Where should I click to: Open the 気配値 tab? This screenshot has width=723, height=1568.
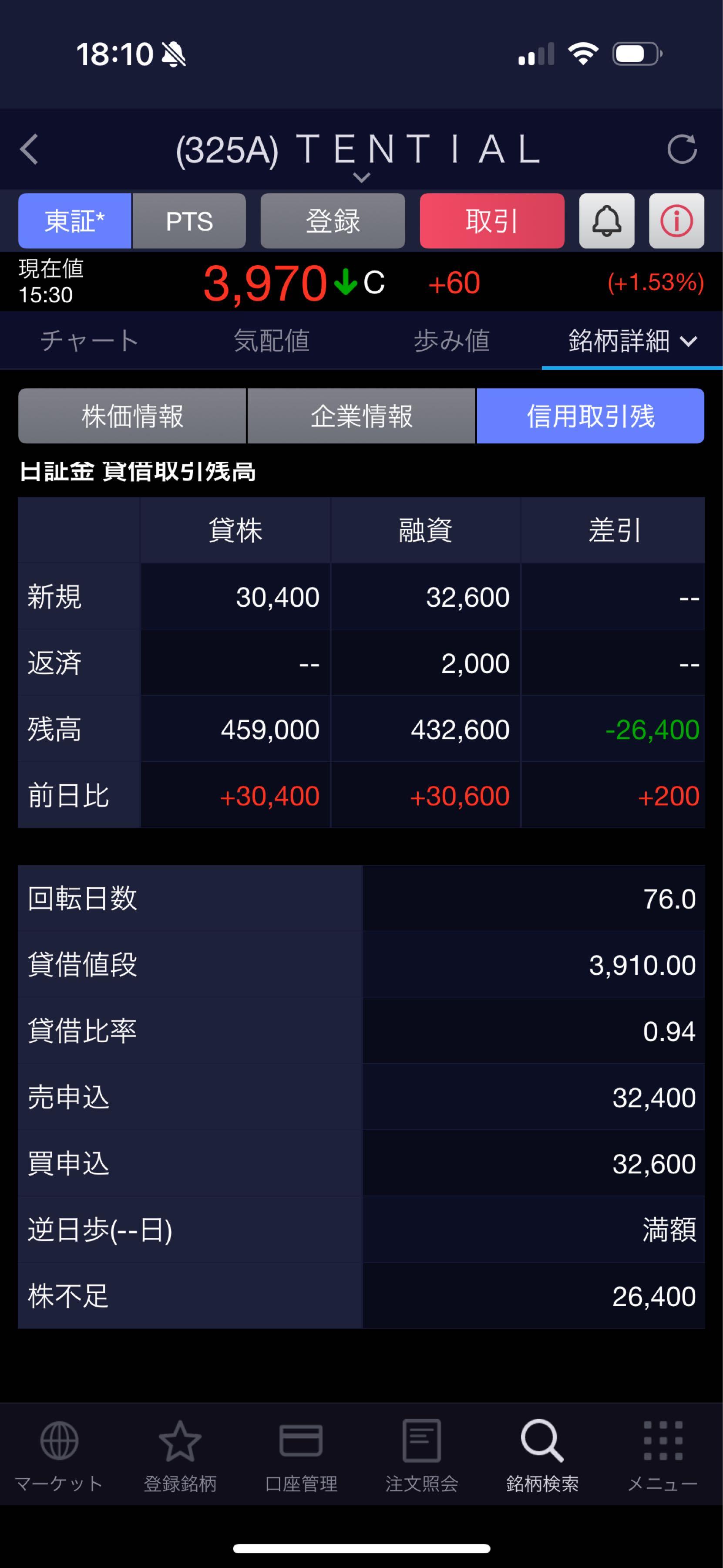(271, 340)
